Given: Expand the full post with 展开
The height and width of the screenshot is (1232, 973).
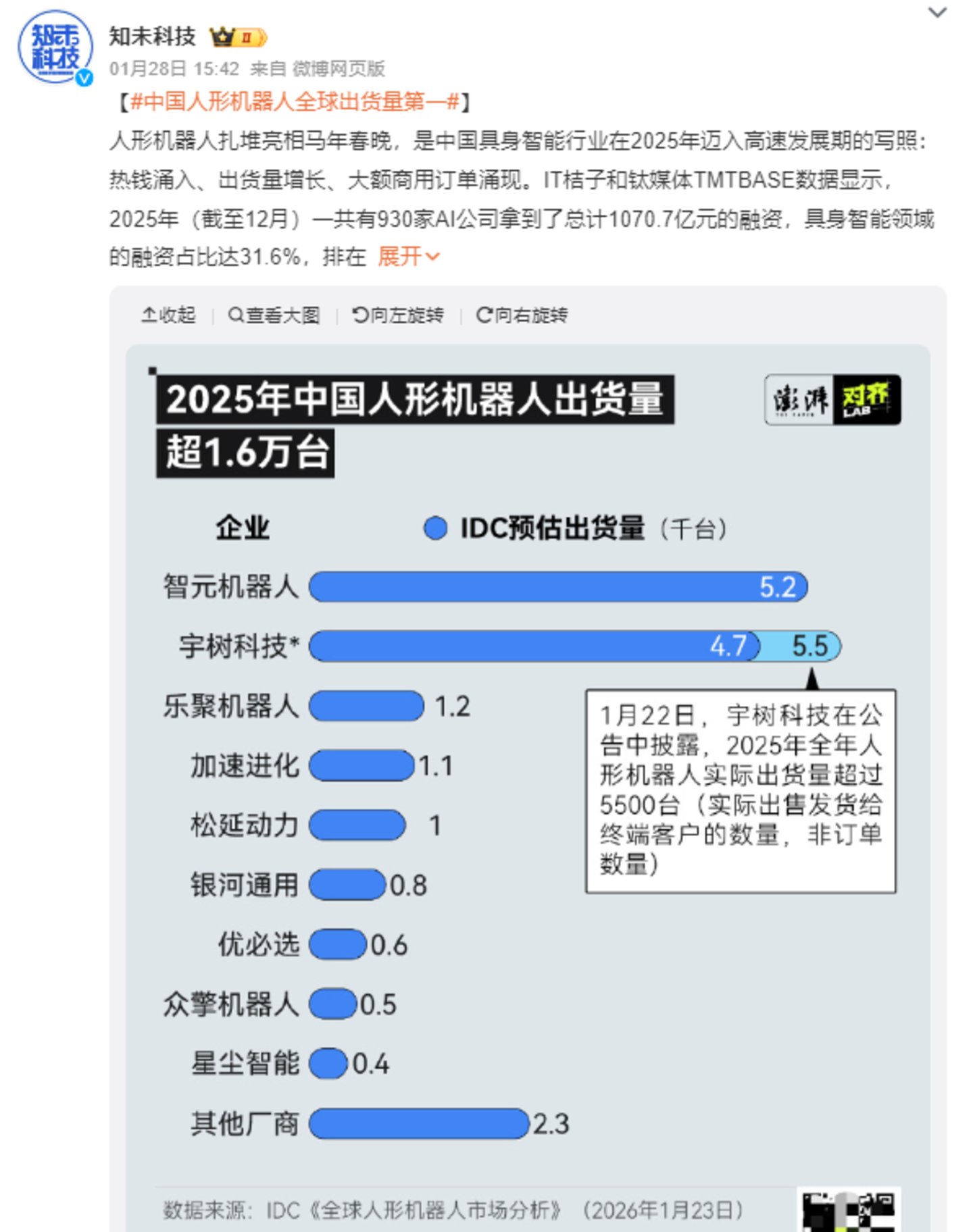Looking at the screenshot, I should coord(408,257).
